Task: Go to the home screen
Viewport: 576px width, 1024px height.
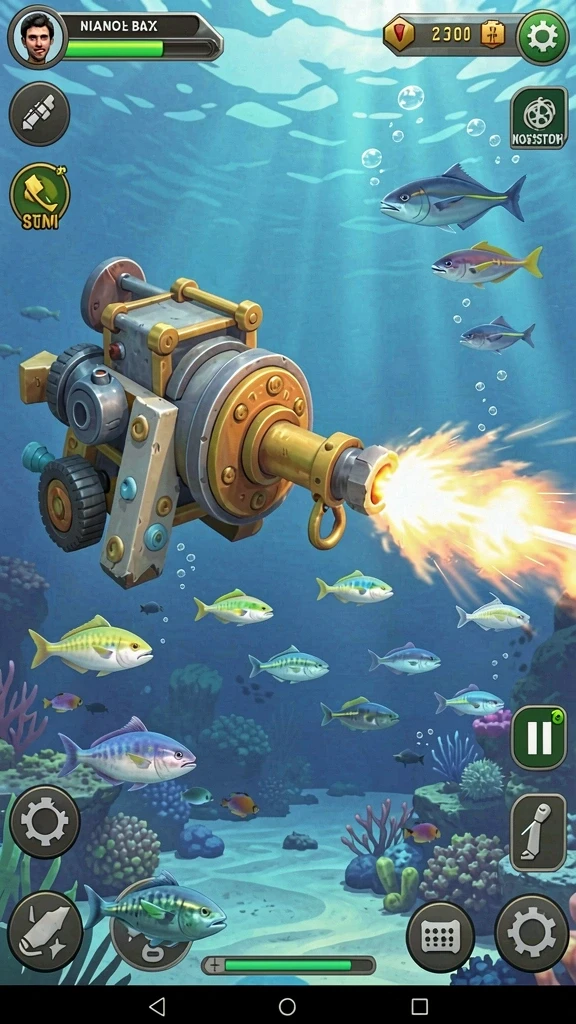Action: click(x=287, y=1006)
